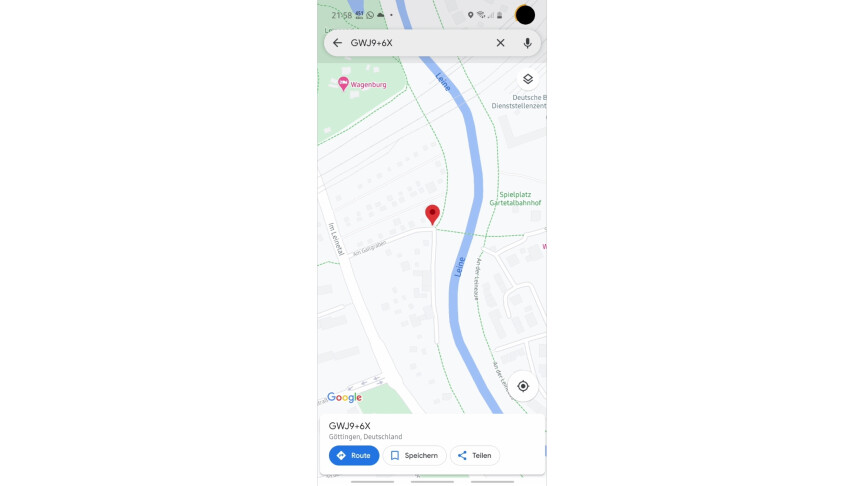This screenshot has height=486, width=864.
Task: Save this place with Speichern
Action: 414,455
